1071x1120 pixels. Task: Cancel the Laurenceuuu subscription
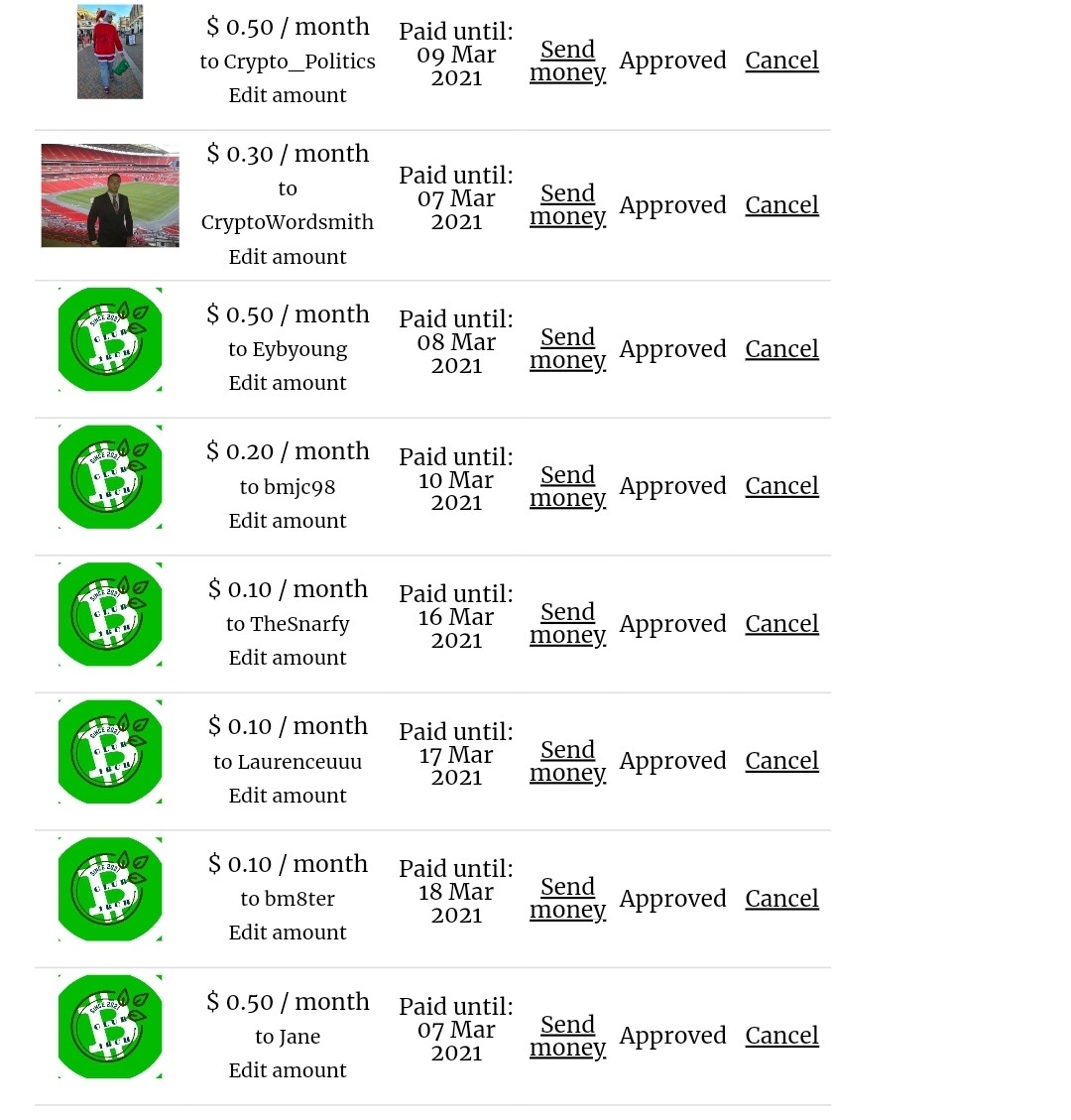(781, 761)
